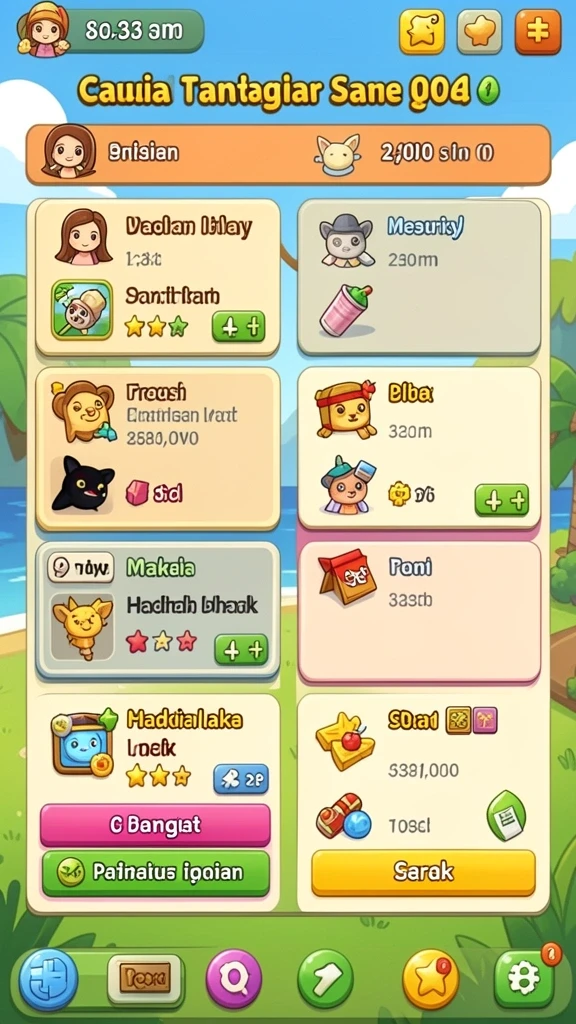Open the Mesuriky card

coord(419,277)
